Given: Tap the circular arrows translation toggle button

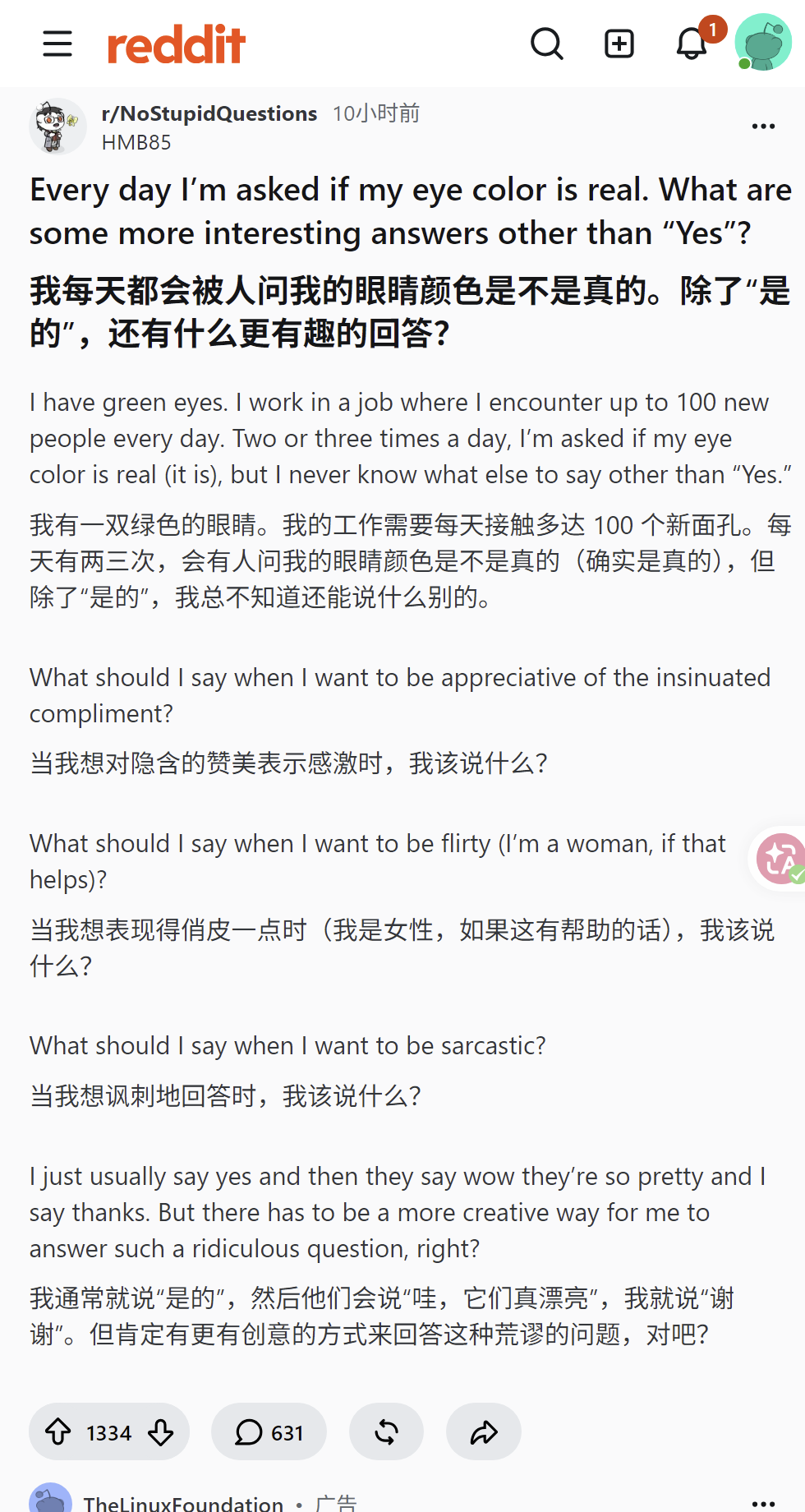Looking at the screenshot, I should pos(386,1432).
